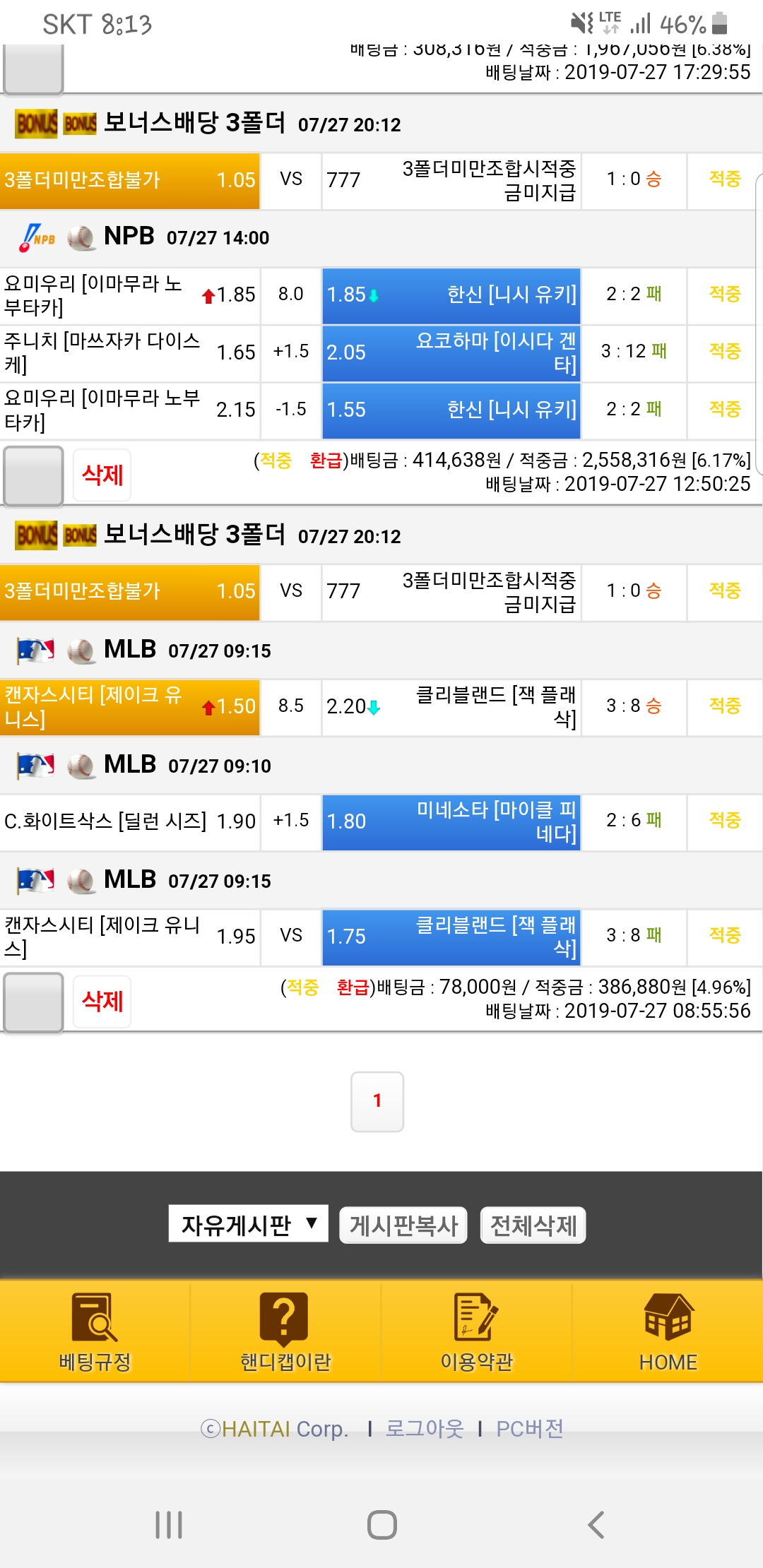The width and height of the screenshot is (763, 1568).
Task: Delete the bet placed at 2019-07-27 08:55:56
Action: [x=102, y=1001]
